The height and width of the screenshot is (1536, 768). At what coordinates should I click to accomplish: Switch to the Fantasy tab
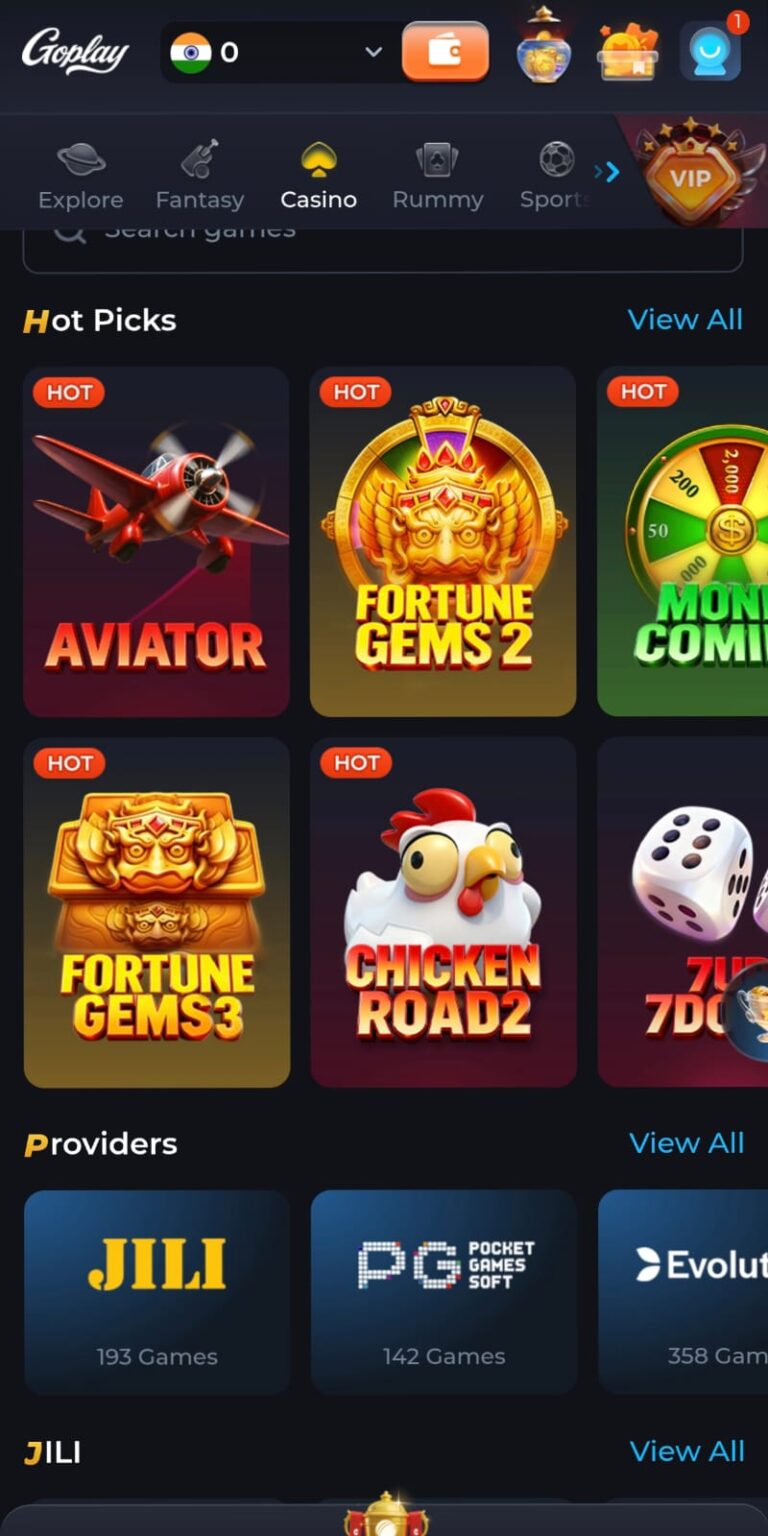point(199,176)
